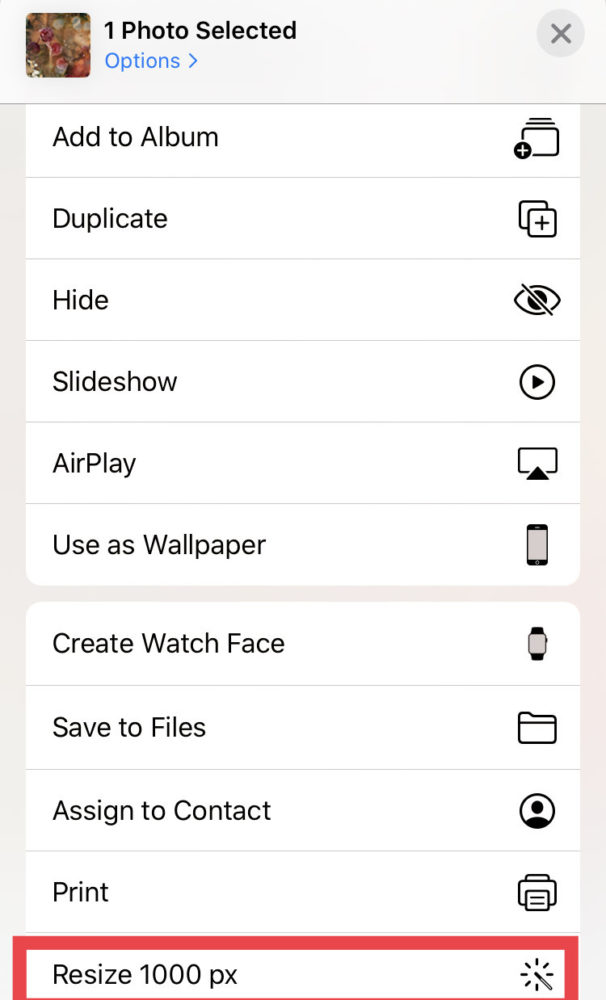Viewport: 606px width, 1000px height.
Task: Choose Save to Files
Action: pyautogui.click(x=302, y=728)
